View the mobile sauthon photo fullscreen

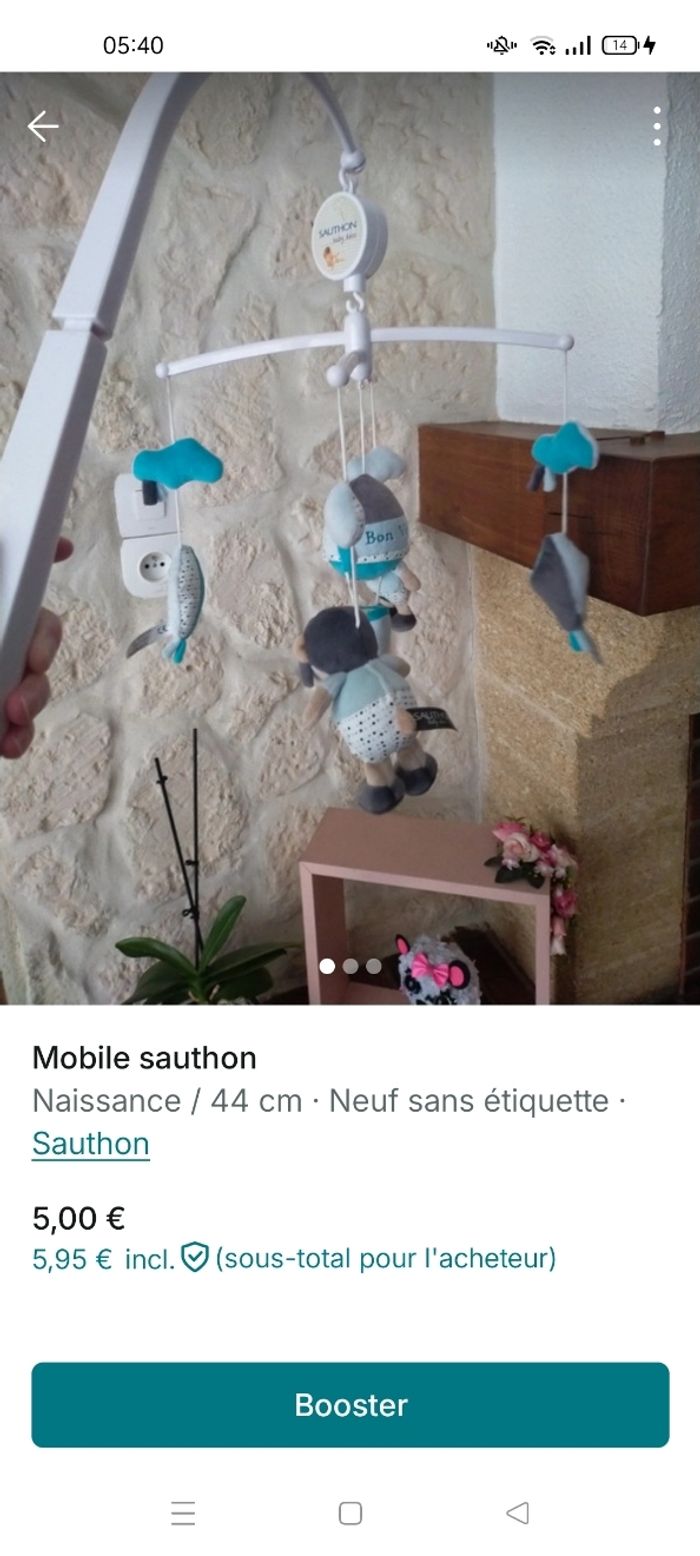click(x=350, y=540)
